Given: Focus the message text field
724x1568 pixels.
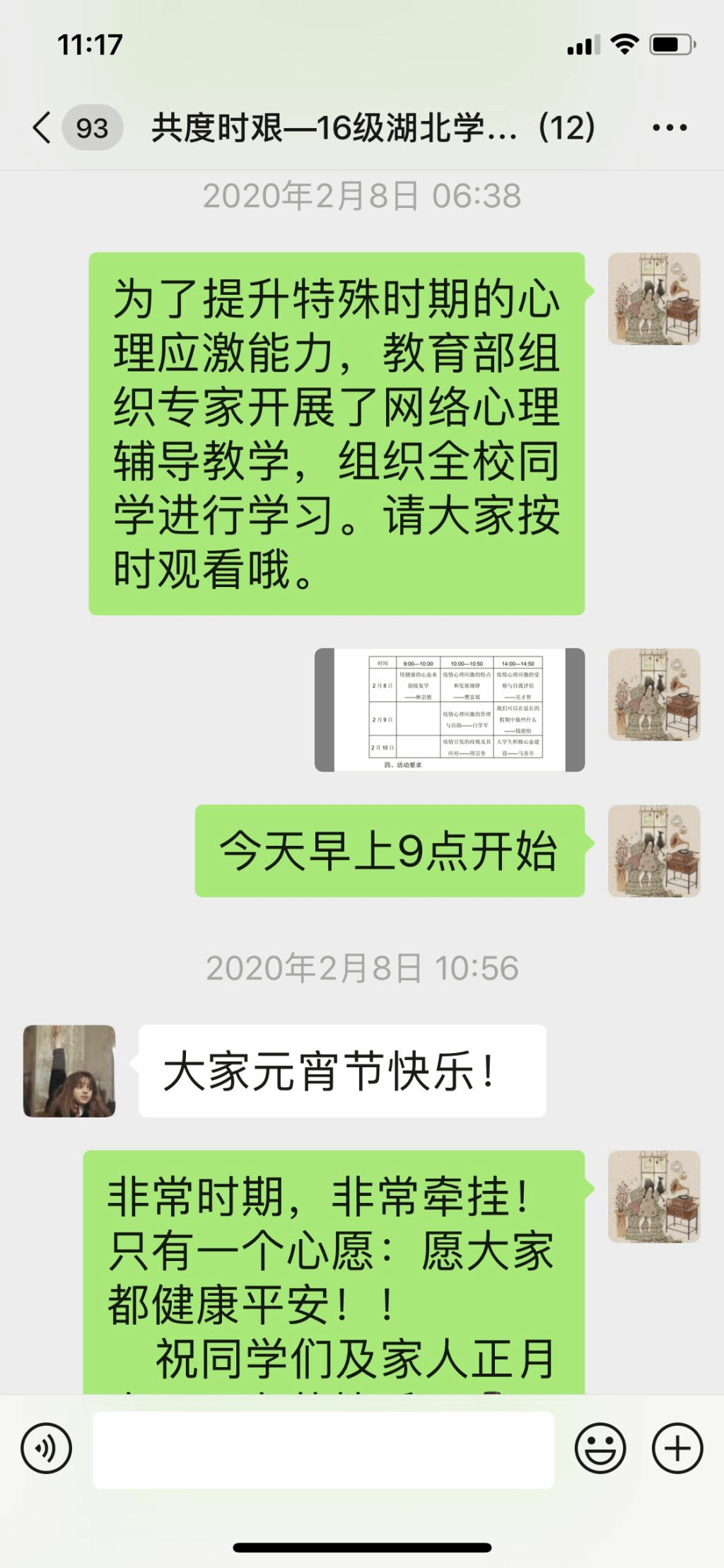Looking at the screenshot, I should pyautogui.click(x=323, y=1449).
